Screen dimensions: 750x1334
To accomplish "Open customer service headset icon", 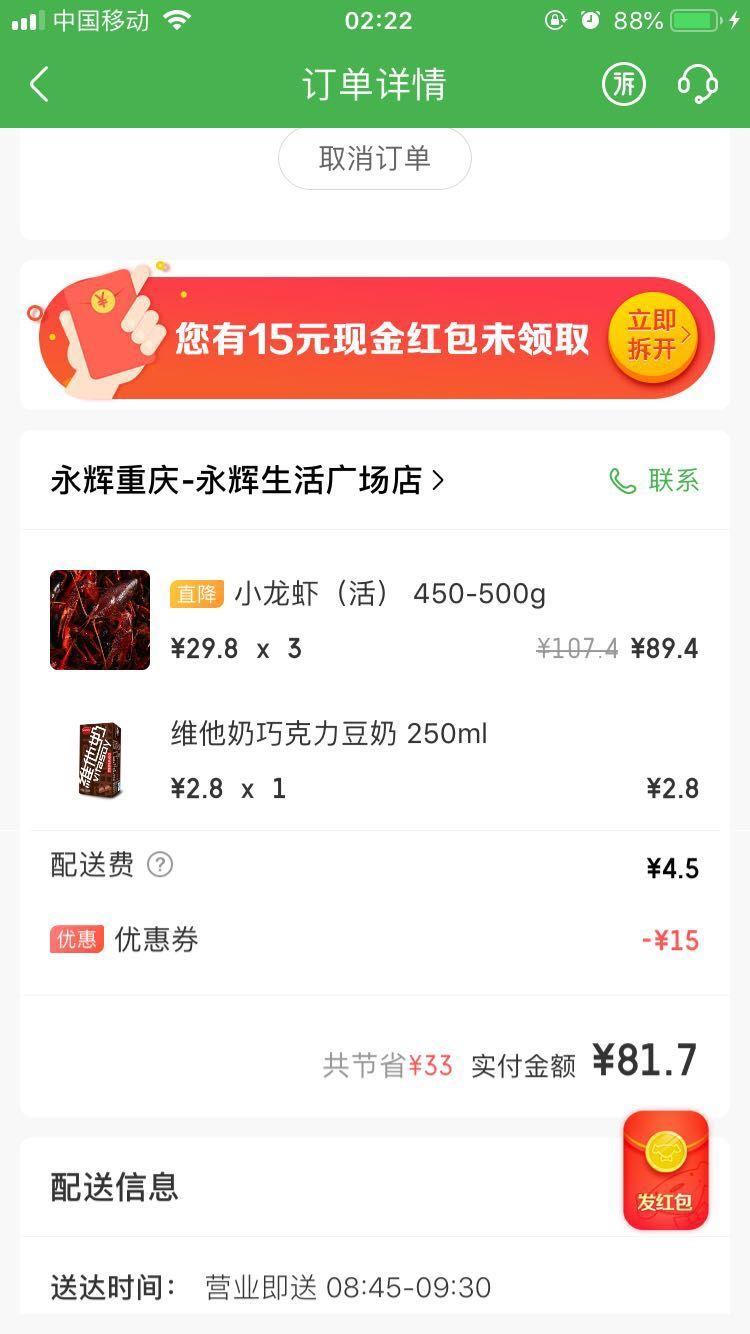I will (x=698, y=85).
